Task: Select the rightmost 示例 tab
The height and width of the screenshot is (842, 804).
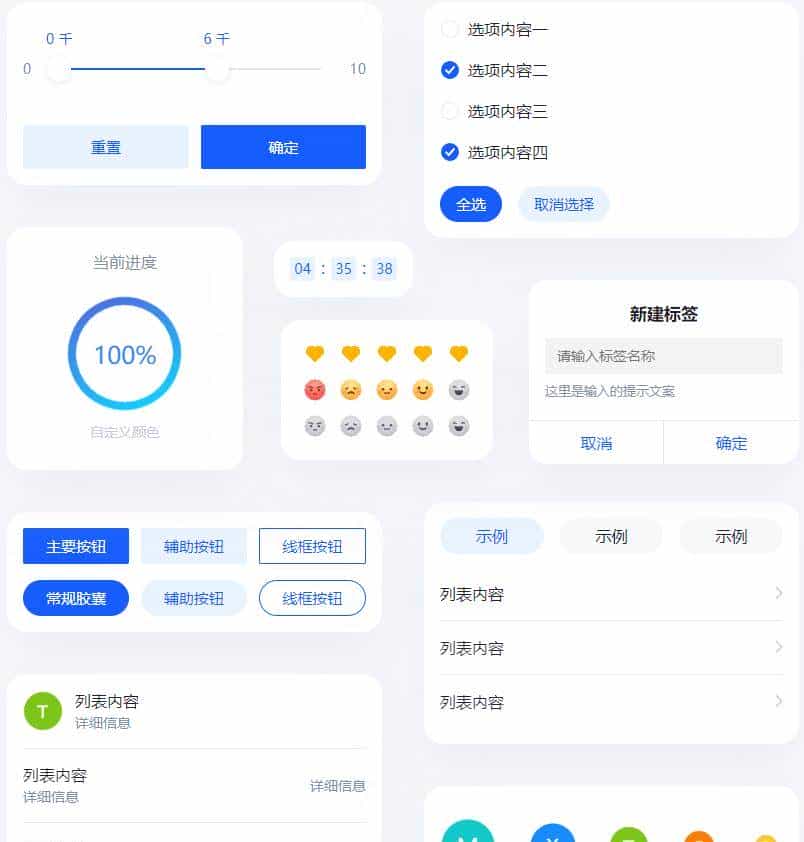Action: pyautogui.click(x=731, y=536)
